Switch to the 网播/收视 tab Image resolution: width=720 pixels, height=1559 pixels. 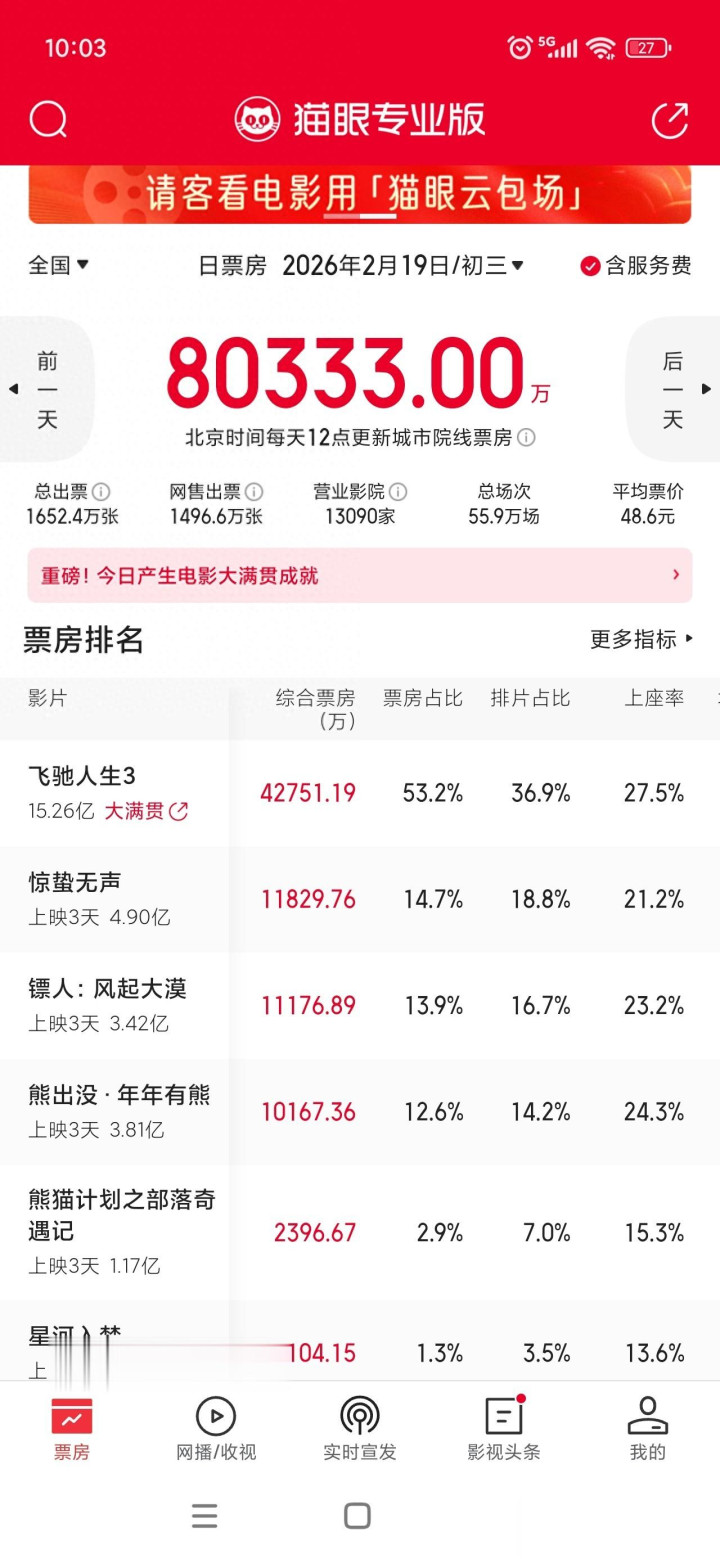point(216,1430)
